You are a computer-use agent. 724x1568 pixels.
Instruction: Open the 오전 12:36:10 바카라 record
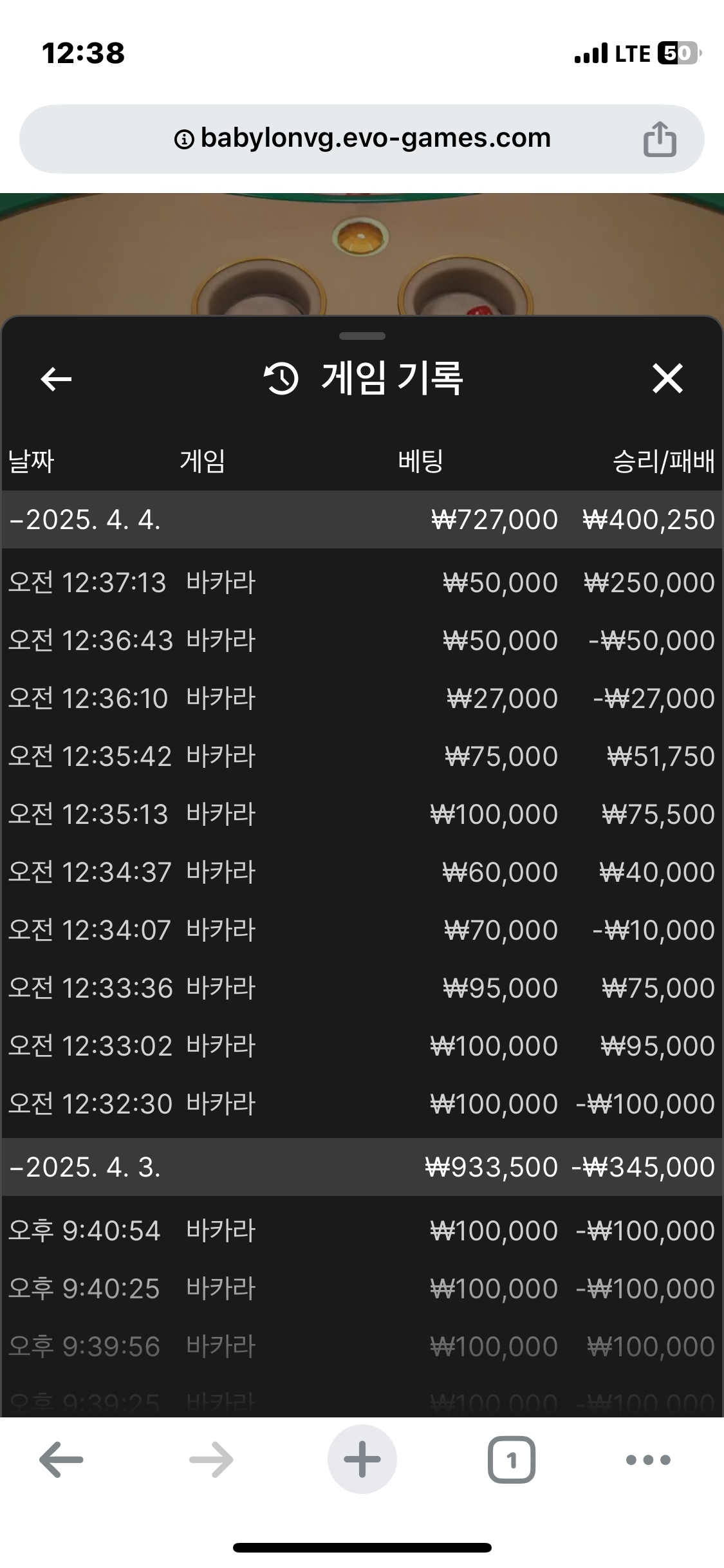click(x=362, y=698)
